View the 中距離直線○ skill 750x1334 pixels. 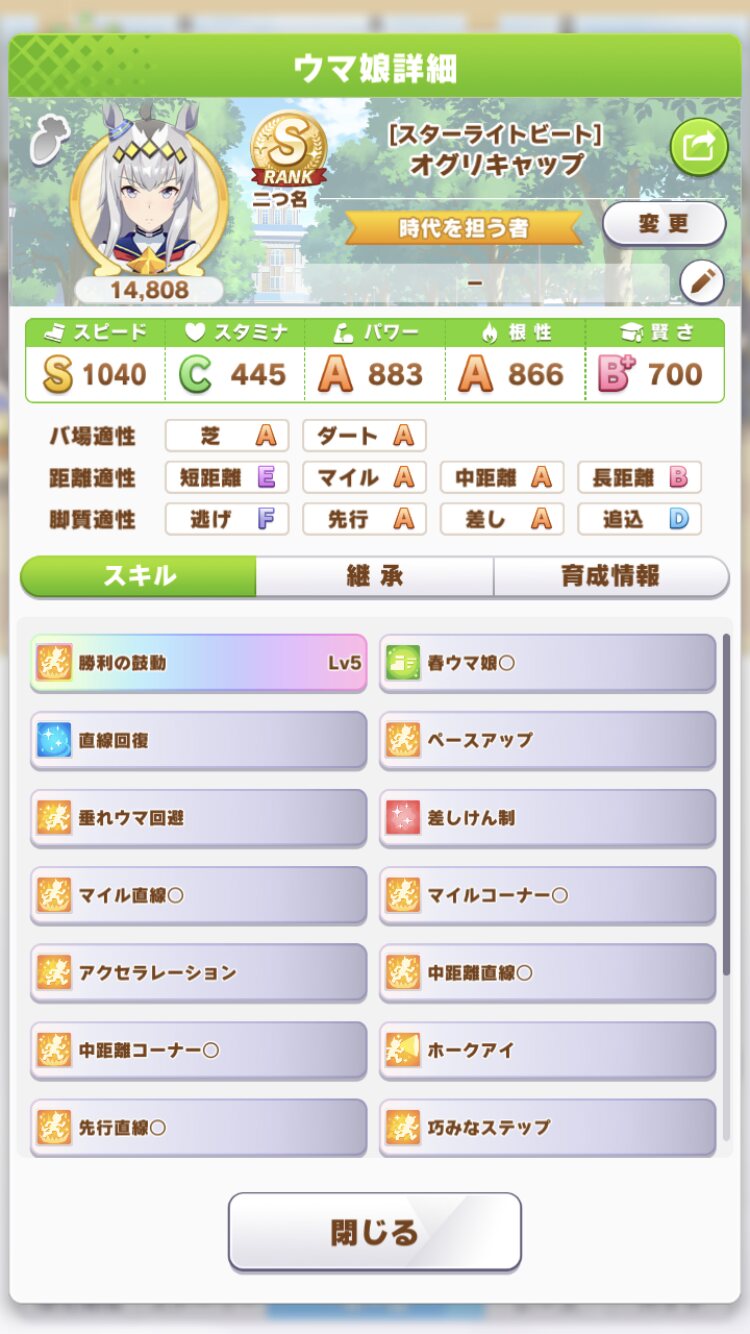(547, 972)
